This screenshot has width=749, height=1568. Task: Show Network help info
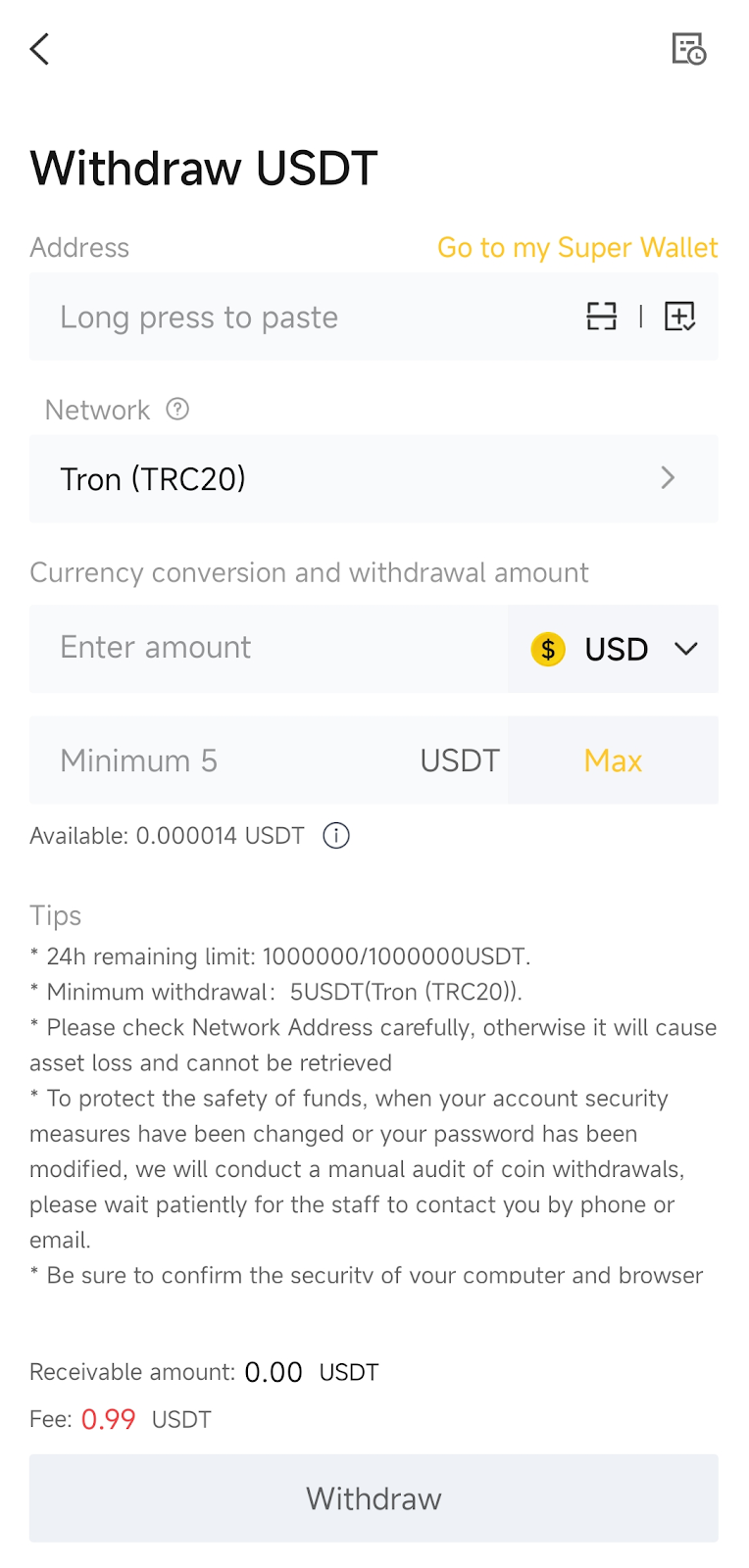click(x=177, y=409)
